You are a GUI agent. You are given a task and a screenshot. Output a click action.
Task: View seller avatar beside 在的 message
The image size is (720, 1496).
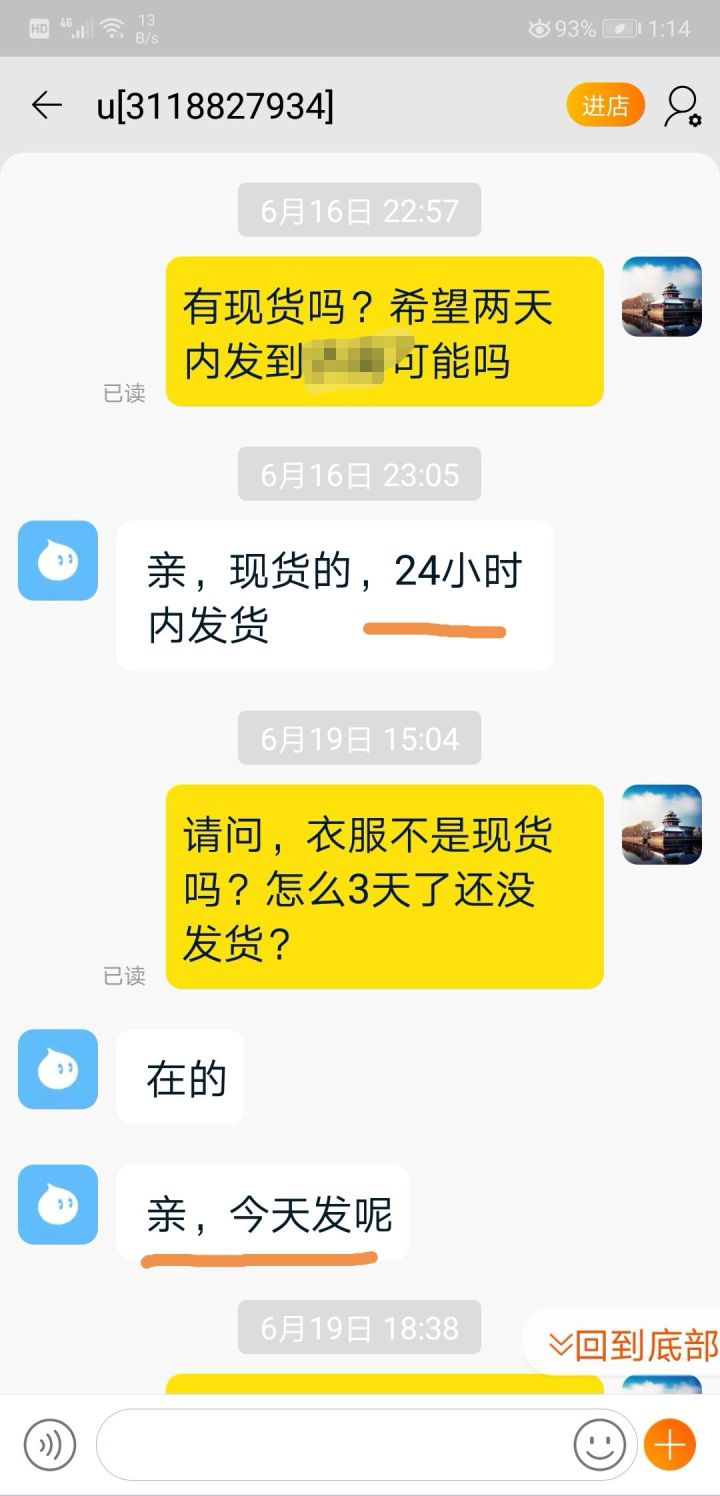tap(58, 1069)
